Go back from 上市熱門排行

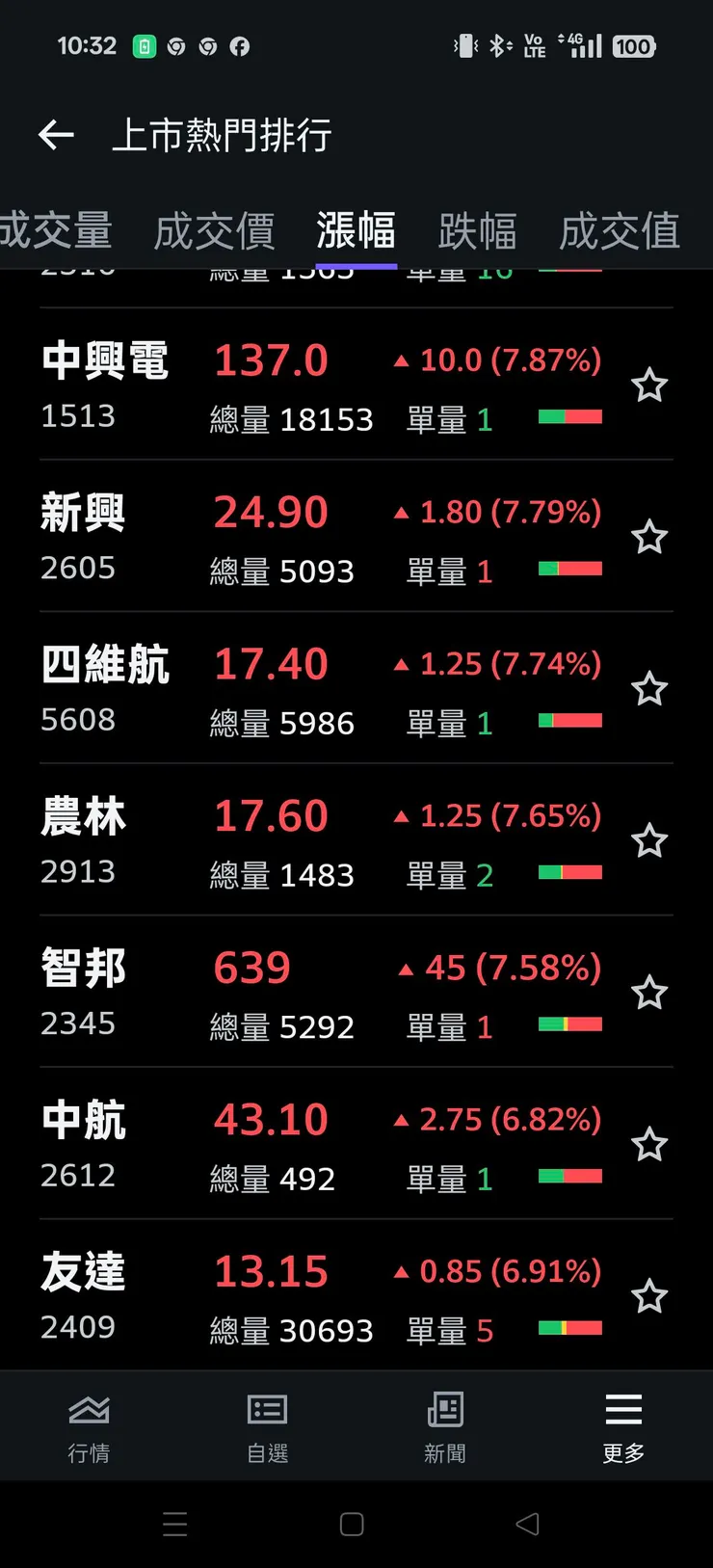click(56, 135)
